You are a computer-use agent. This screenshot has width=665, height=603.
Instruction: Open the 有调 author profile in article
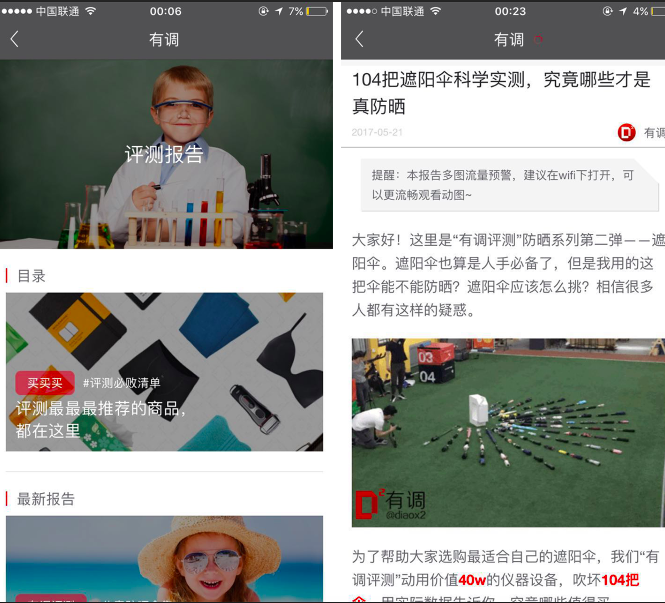point(640,132)
